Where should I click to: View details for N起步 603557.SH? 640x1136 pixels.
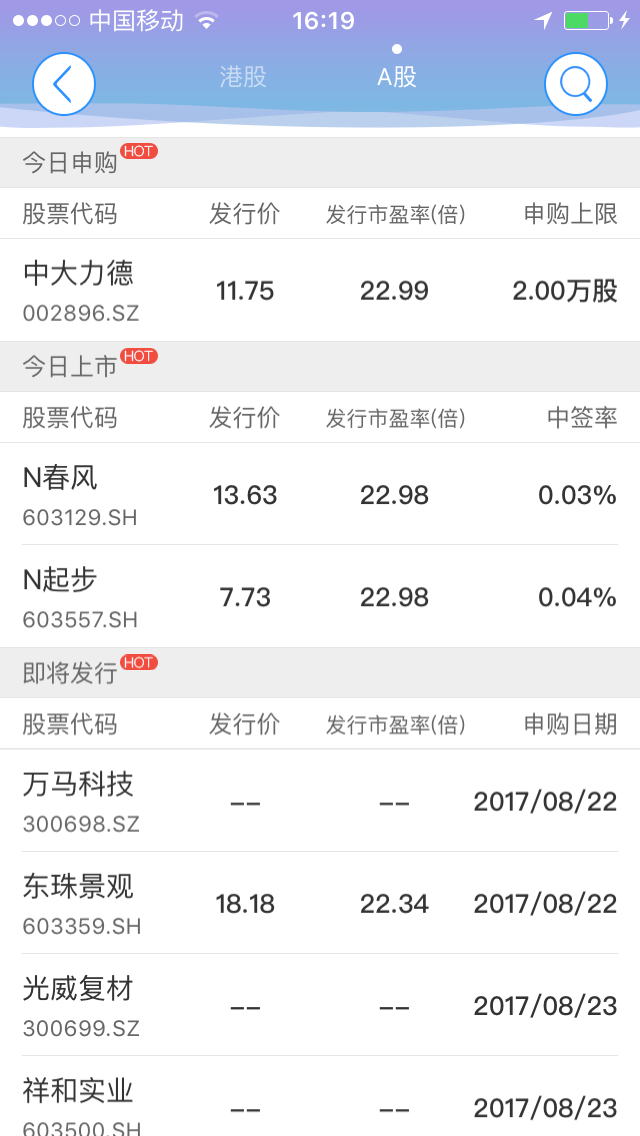coord(320,596)
